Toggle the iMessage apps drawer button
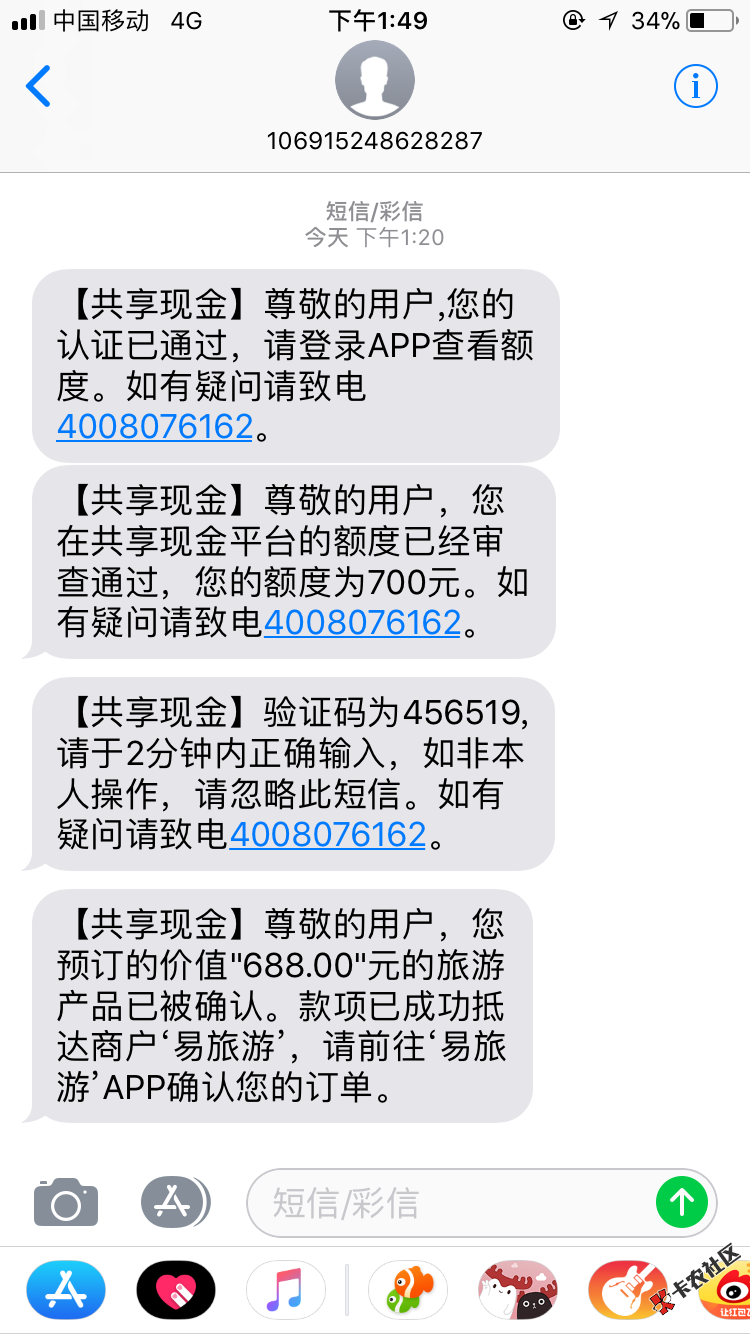Viewport: 750px width, 1334px height. coord(175,1202)
